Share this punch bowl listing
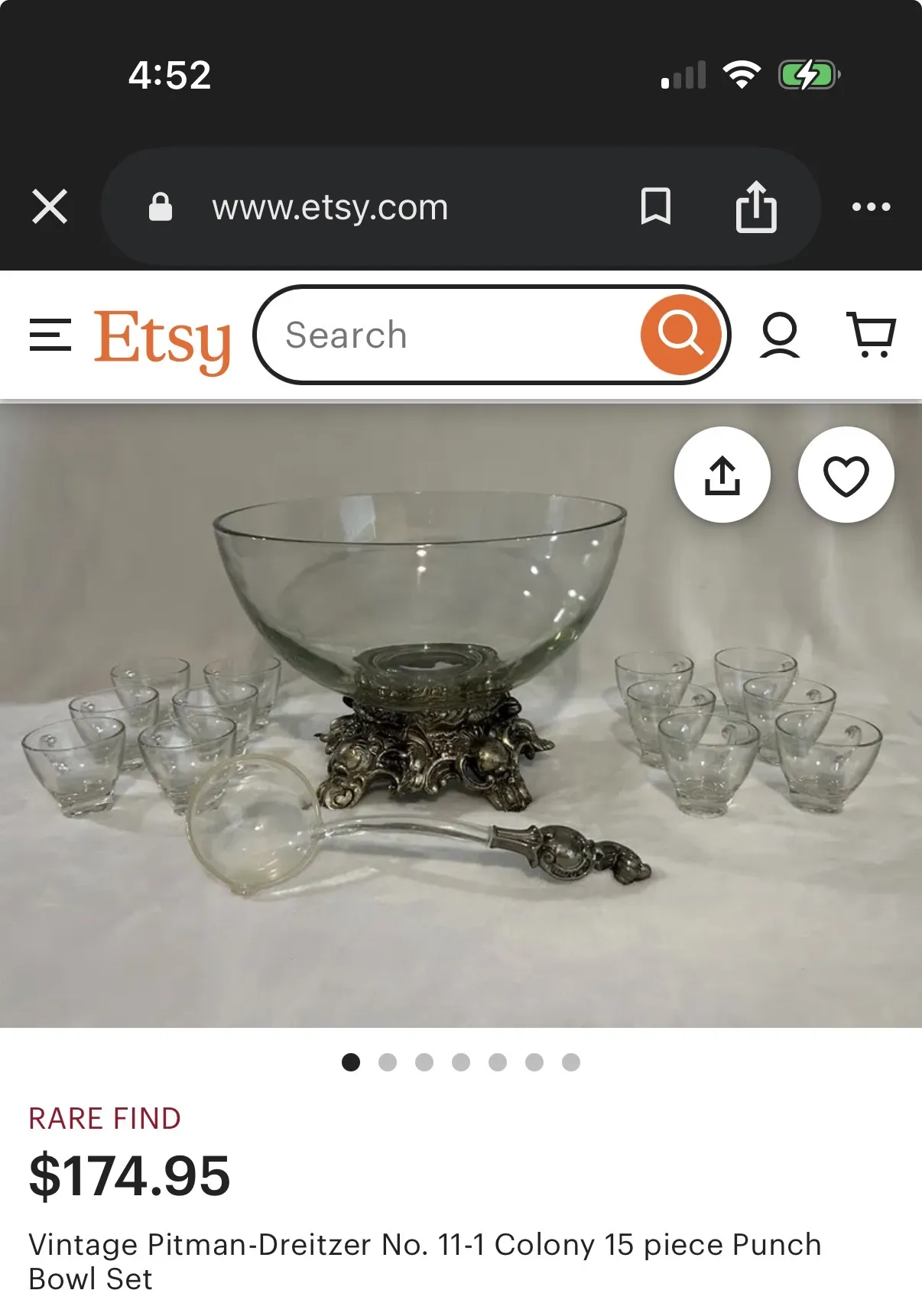Image resolution: width=922 pixels, height=1316 pixels. [x=722, y=475]
